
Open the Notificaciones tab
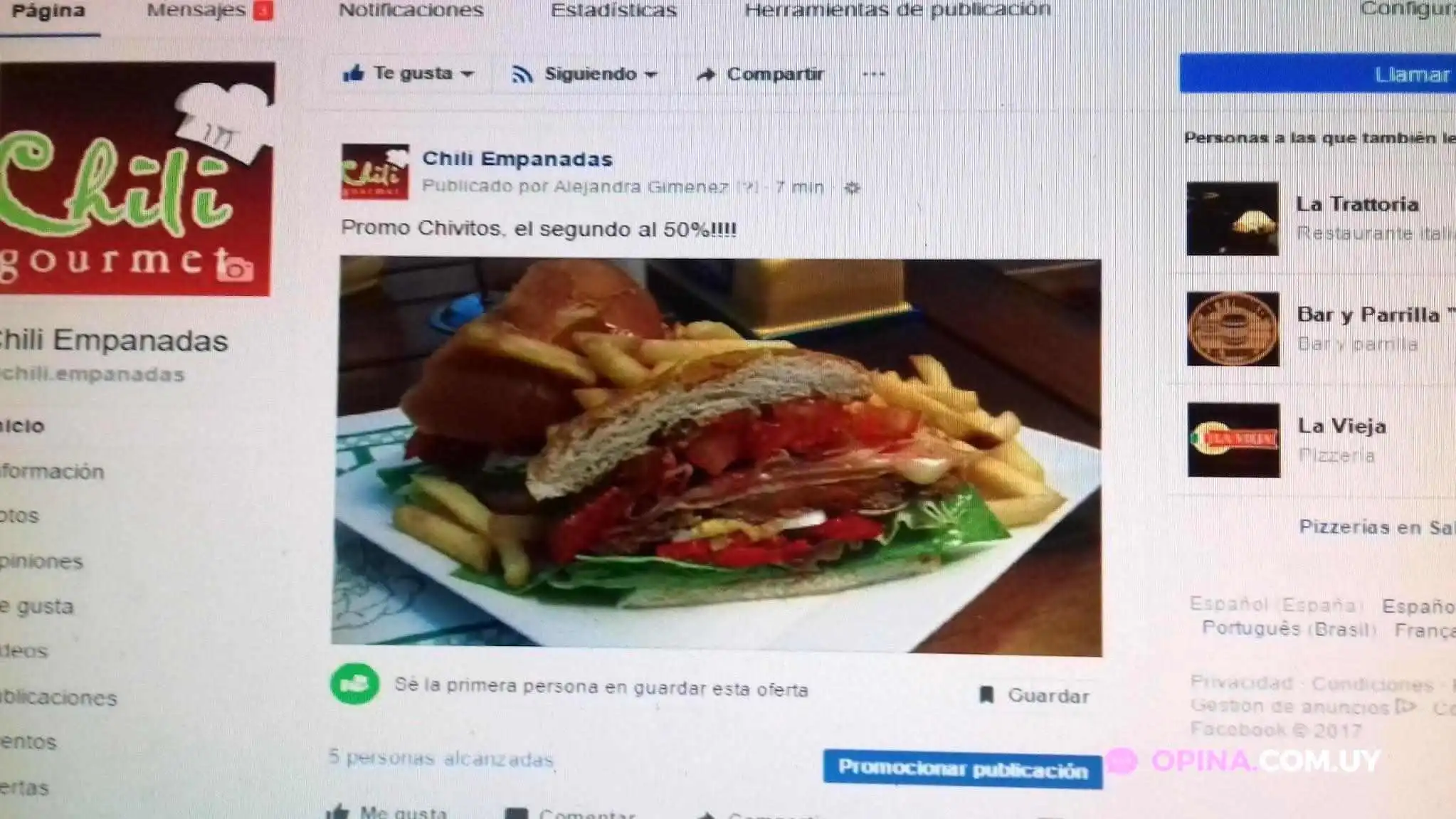click(411, 10)
